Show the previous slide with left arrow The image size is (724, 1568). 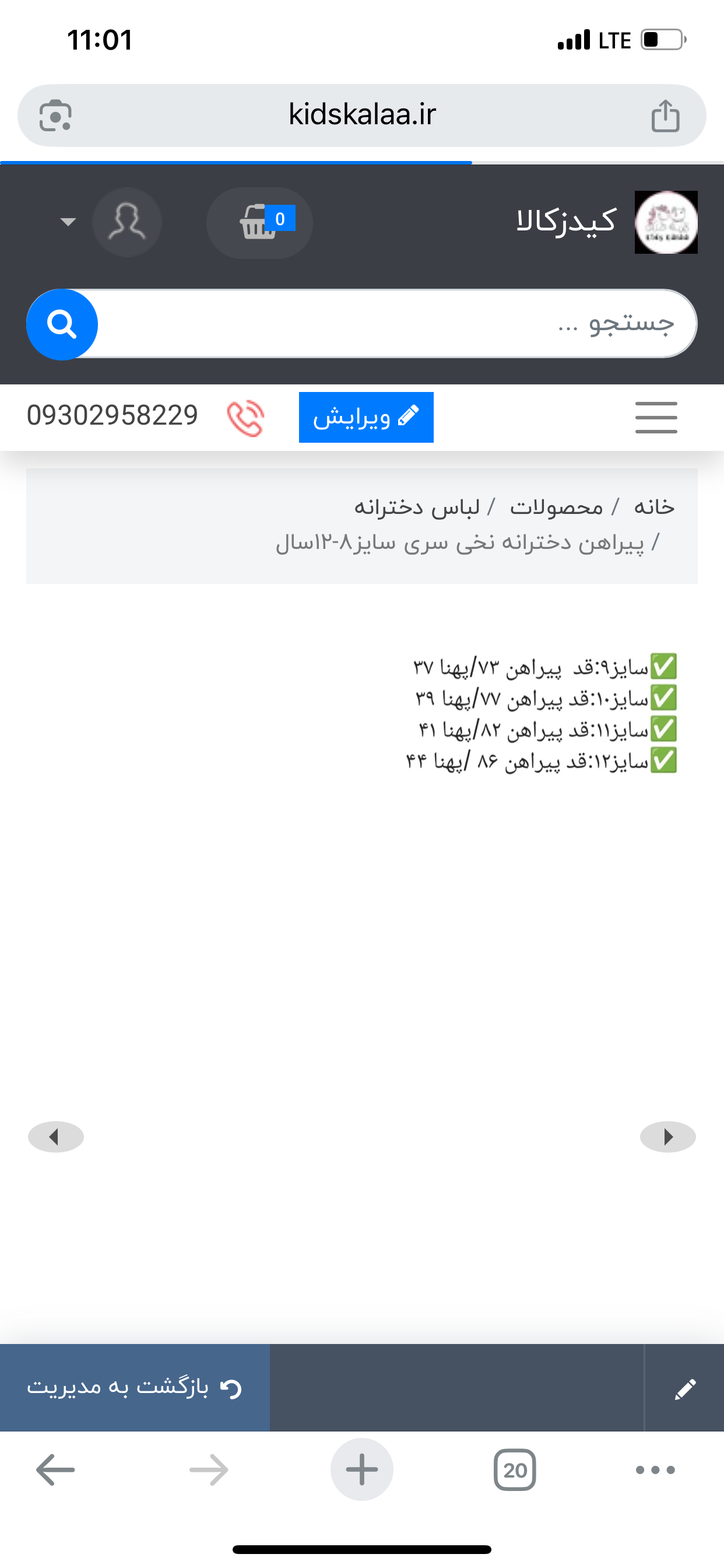point(55,1136)
